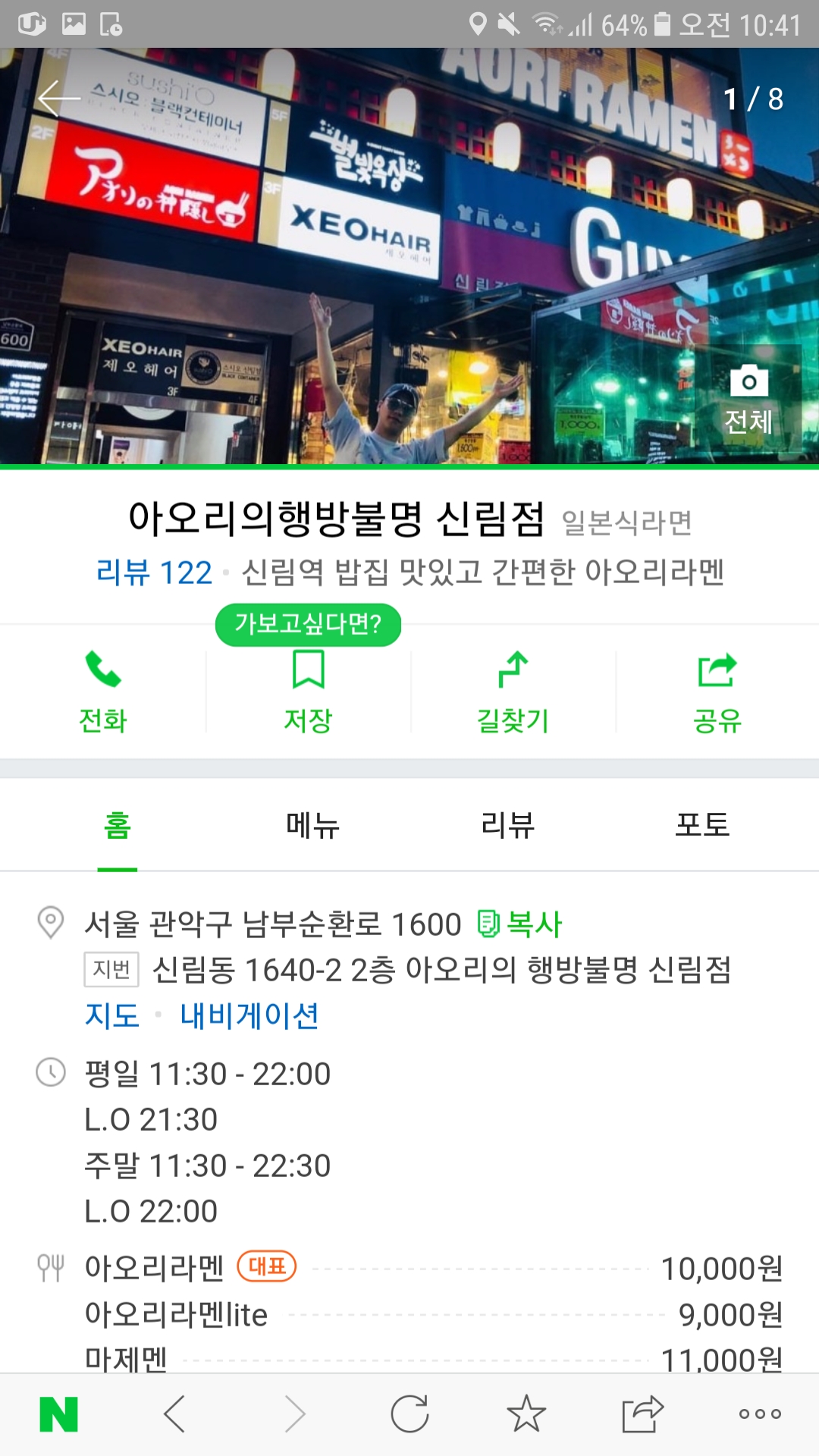Viewport: 819px width, 1456px height.
Task: Select the 홈 tab
Action: 118,825
